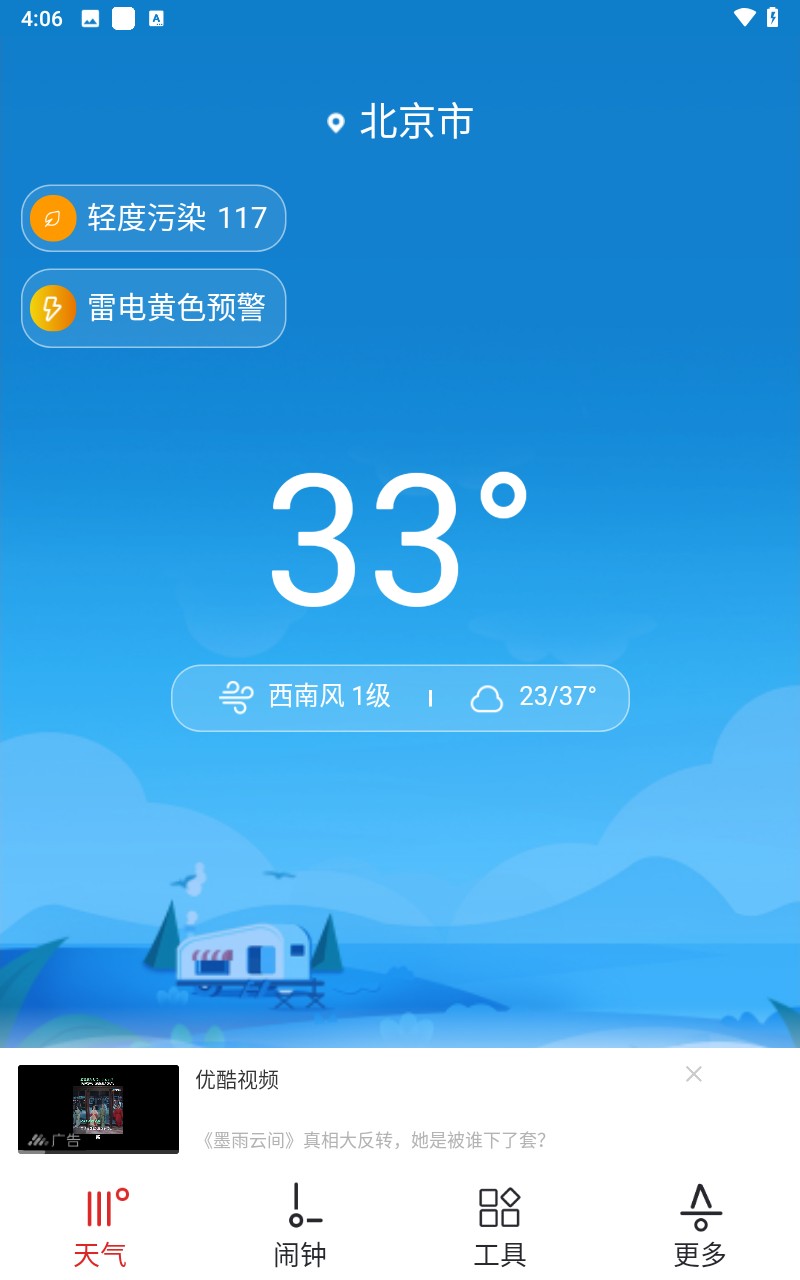Tap the air quality leaf icon
The height and width of the screenshot is (1280, 800).
[x=52, y=218]
